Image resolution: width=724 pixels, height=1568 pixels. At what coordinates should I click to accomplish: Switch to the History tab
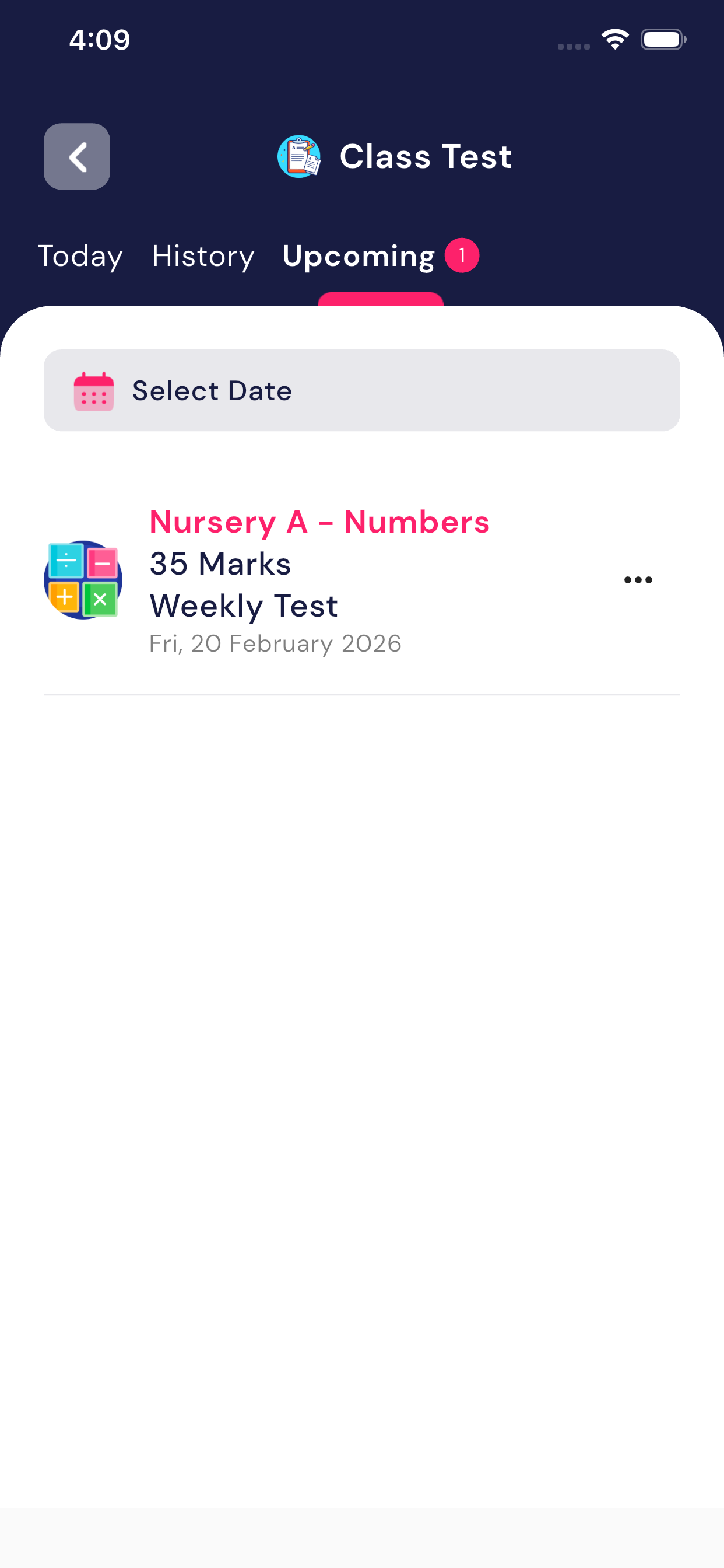(x=203, y=256)
